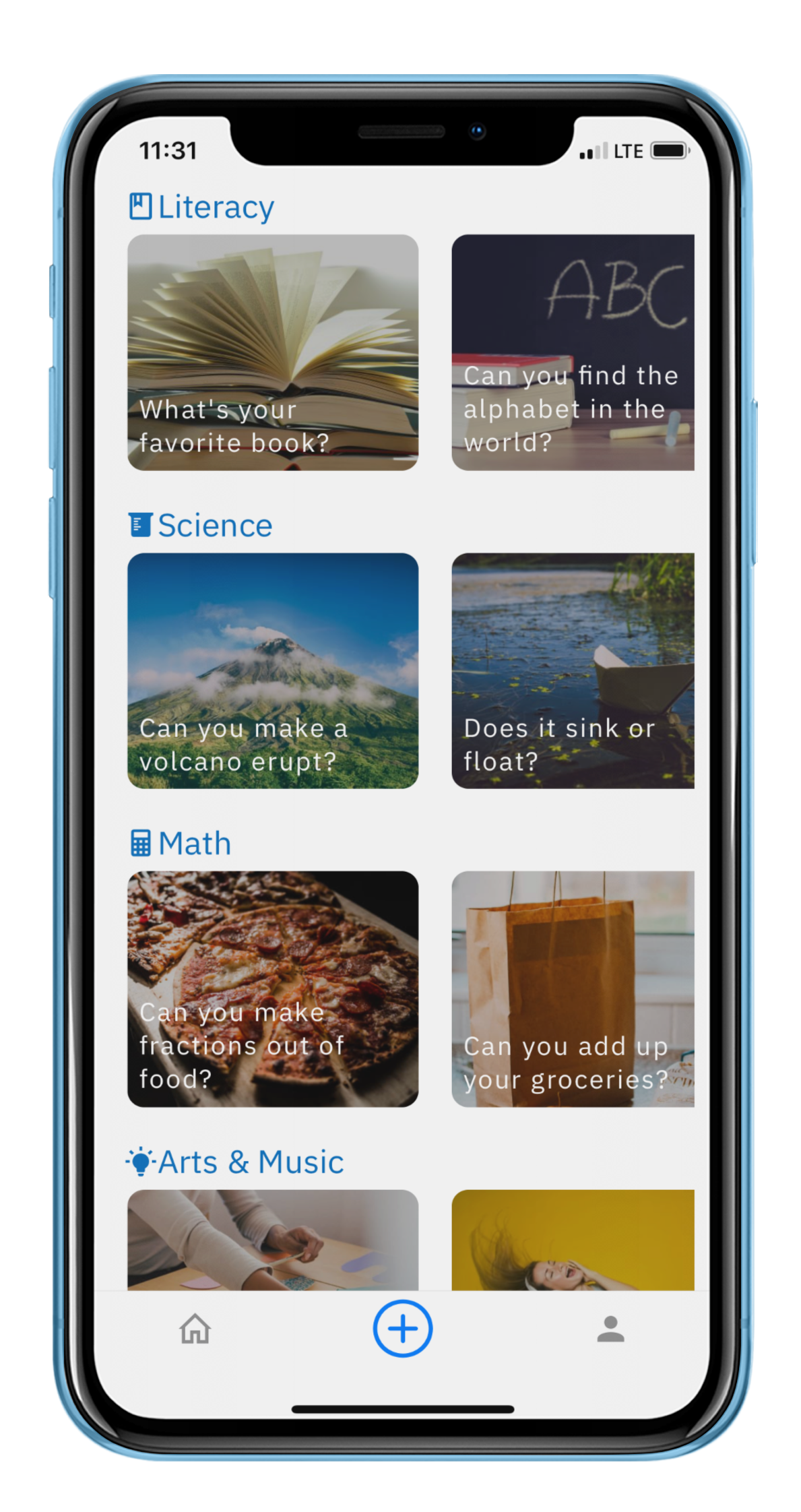Open "Can you find the alphabet" card
801x1512 pixels.
pos(573,352)
